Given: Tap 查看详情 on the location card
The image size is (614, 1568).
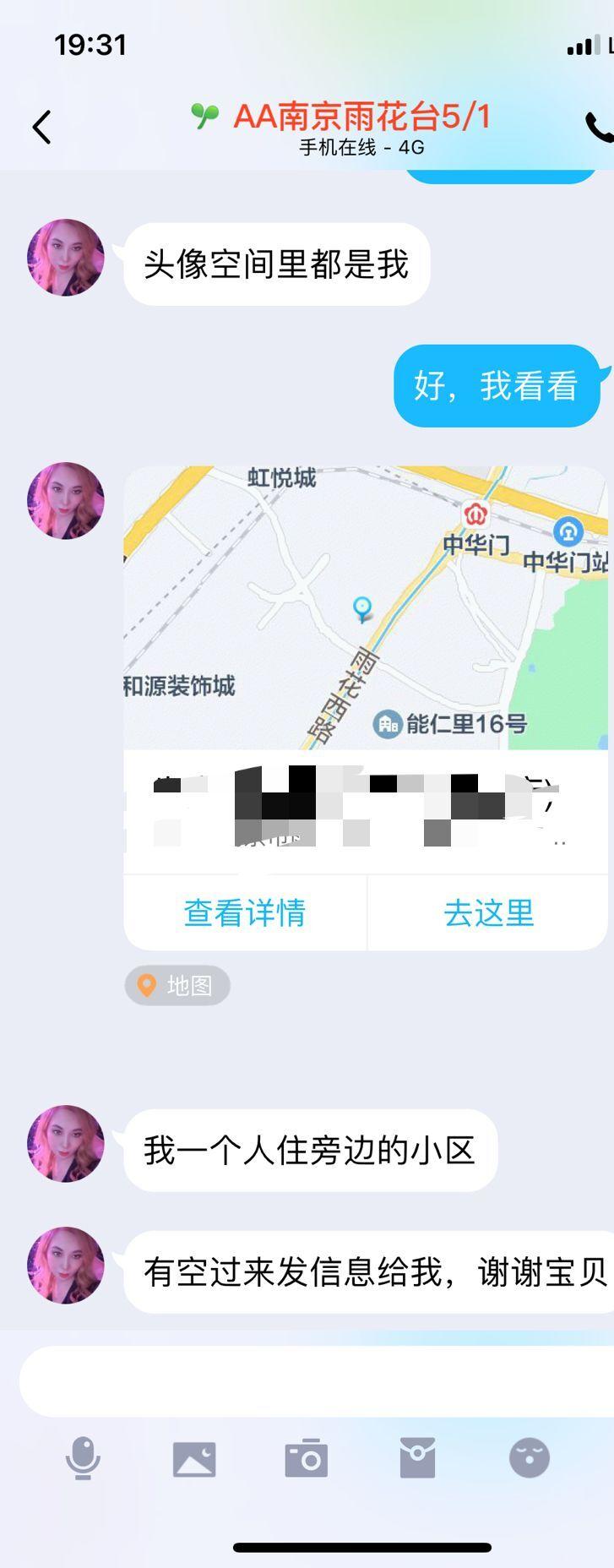Looking at the screenshot, I should pos(245,913).
